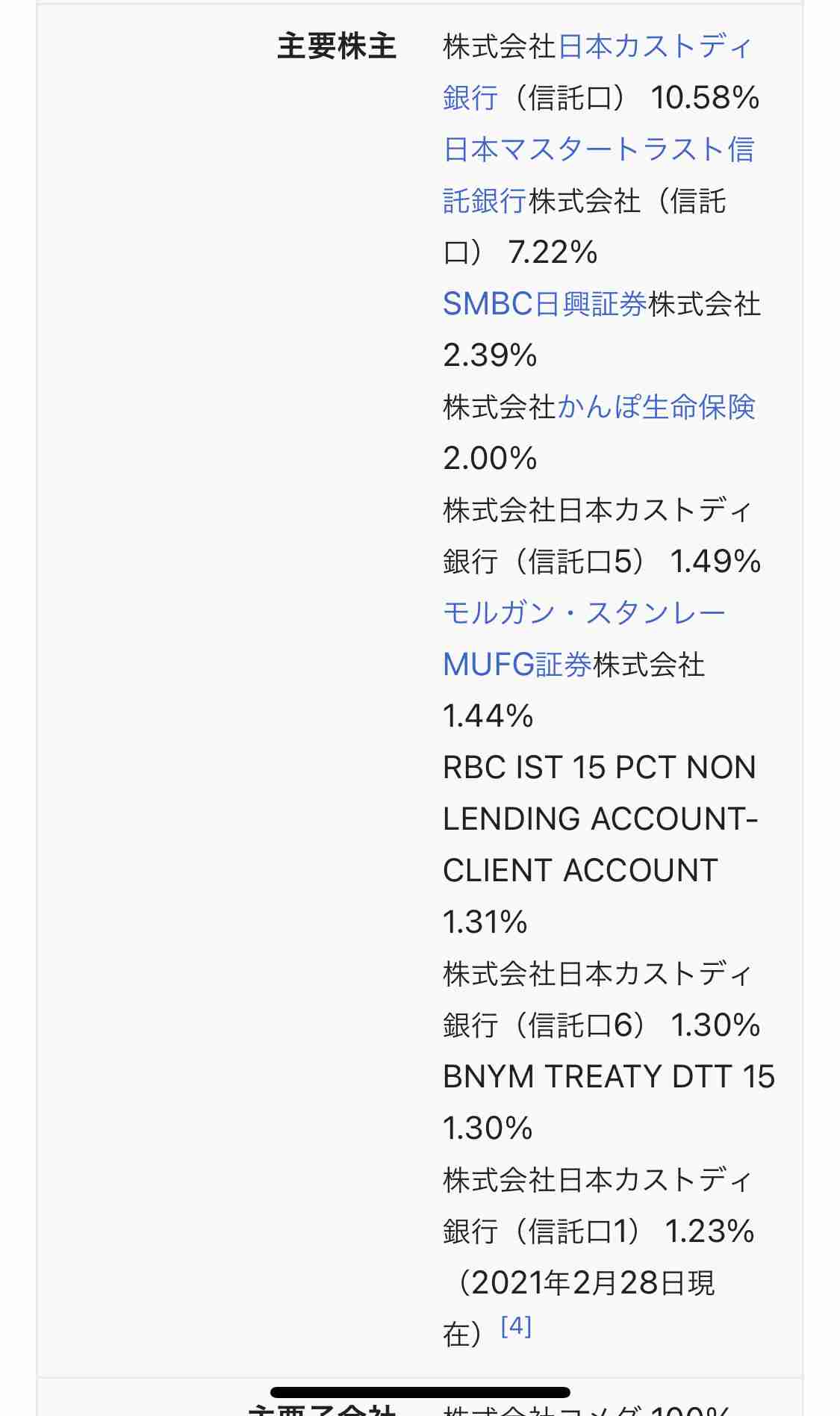This screenshot has height=1416, width=840.
Task: Open the かんぽ生命保険 link
Action: click(x=656, y=407)
